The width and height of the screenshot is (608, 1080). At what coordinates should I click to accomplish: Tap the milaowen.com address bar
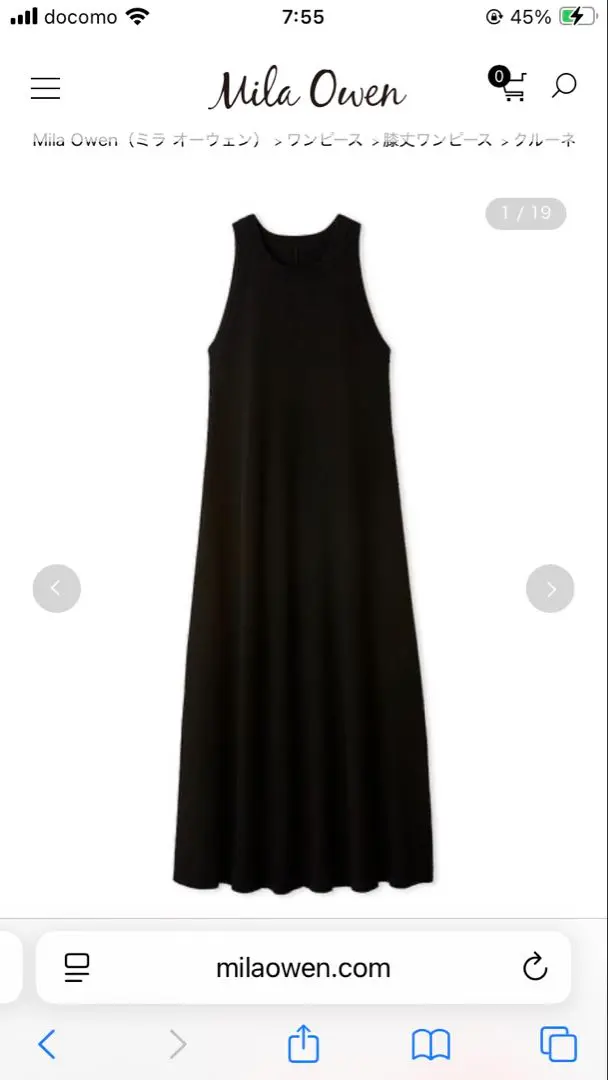[303, 967]
